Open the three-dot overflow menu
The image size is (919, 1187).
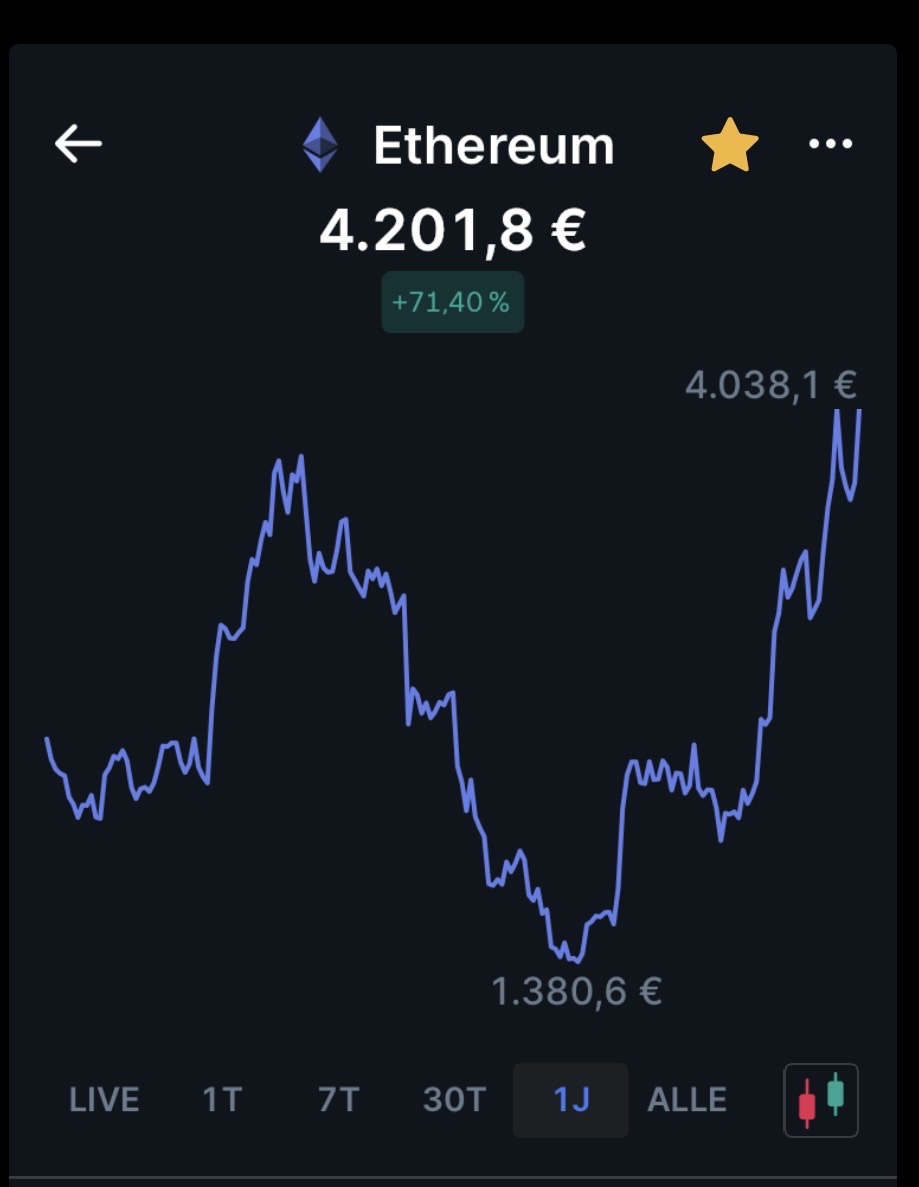click(830, 144)
